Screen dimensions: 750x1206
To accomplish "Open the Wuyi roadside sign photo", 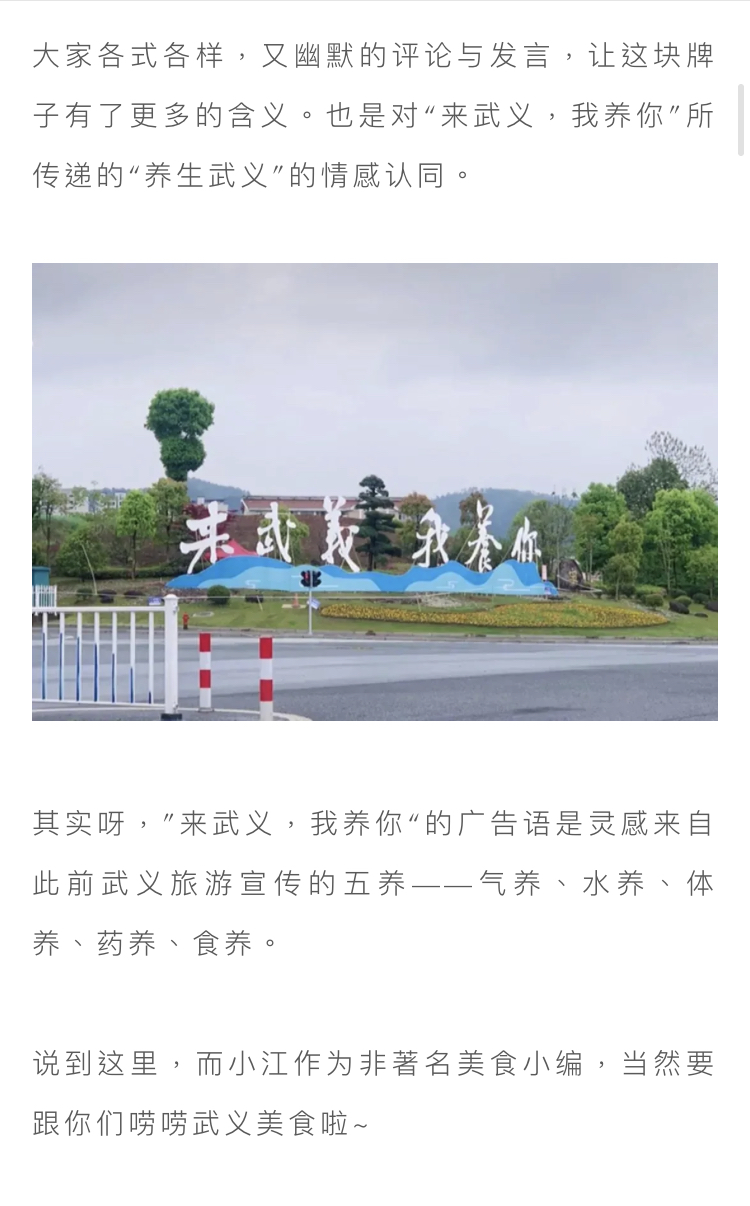I will point(375,491).
